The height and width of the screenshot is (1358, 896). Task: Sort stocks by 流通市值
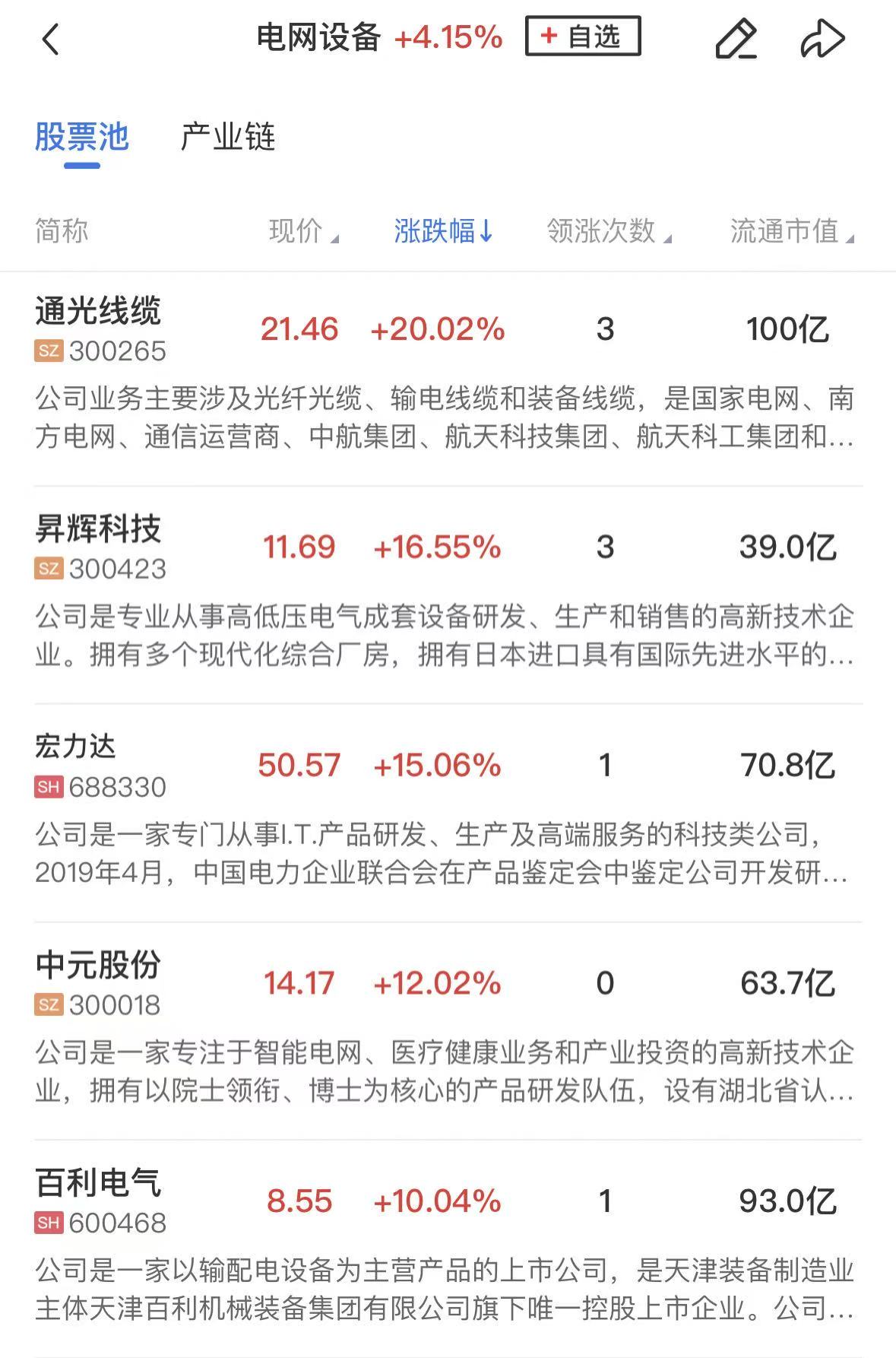[790, 231]
